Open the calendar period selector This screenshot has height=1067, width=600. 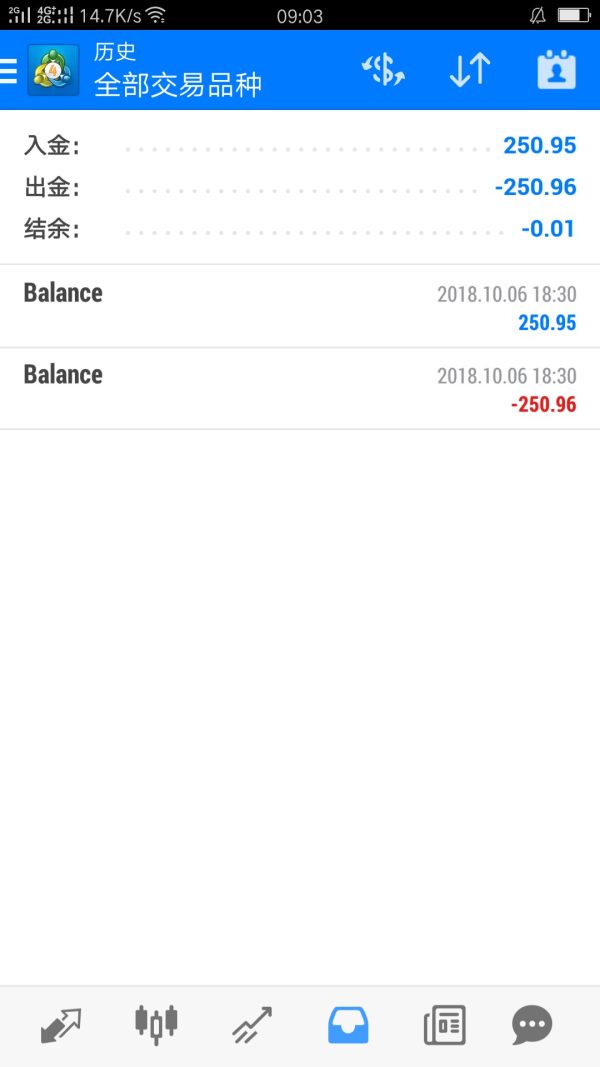tap(556, 70)
